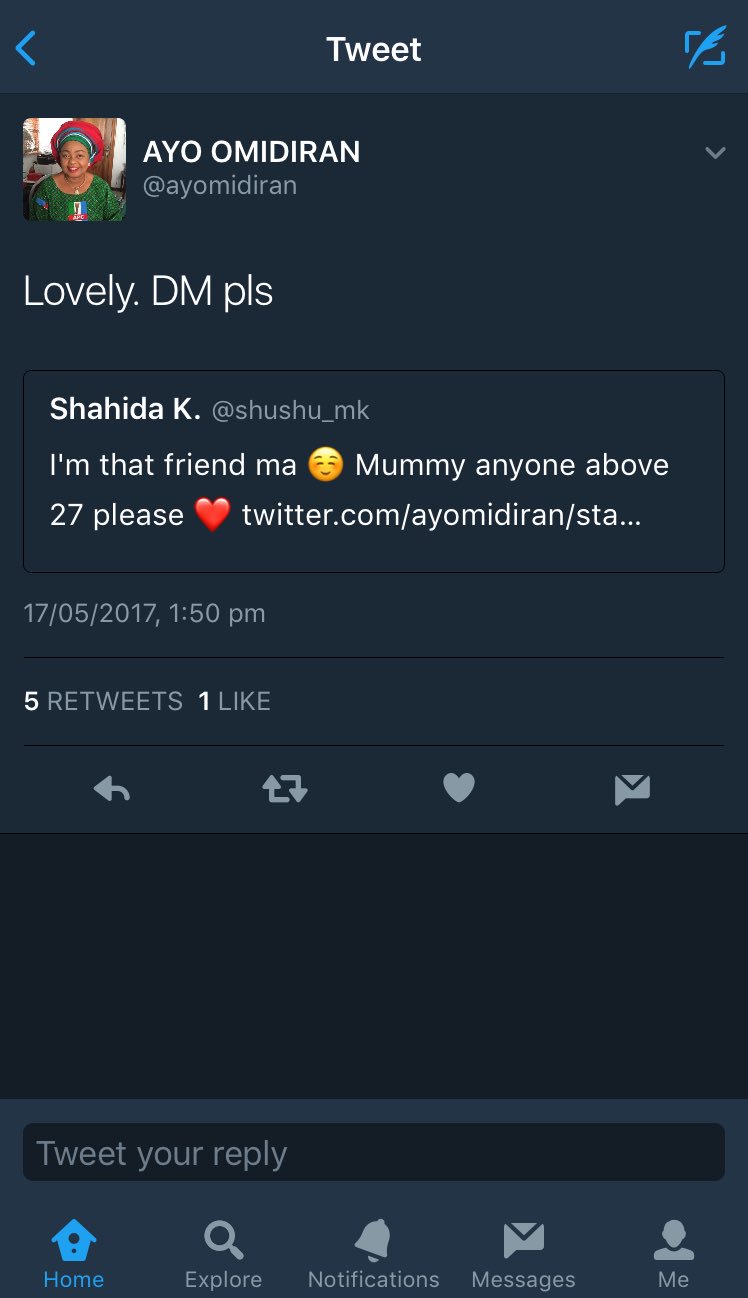Compose a new tweet
This screenshot has height=1298, width=748.
(x=704, y=48)
